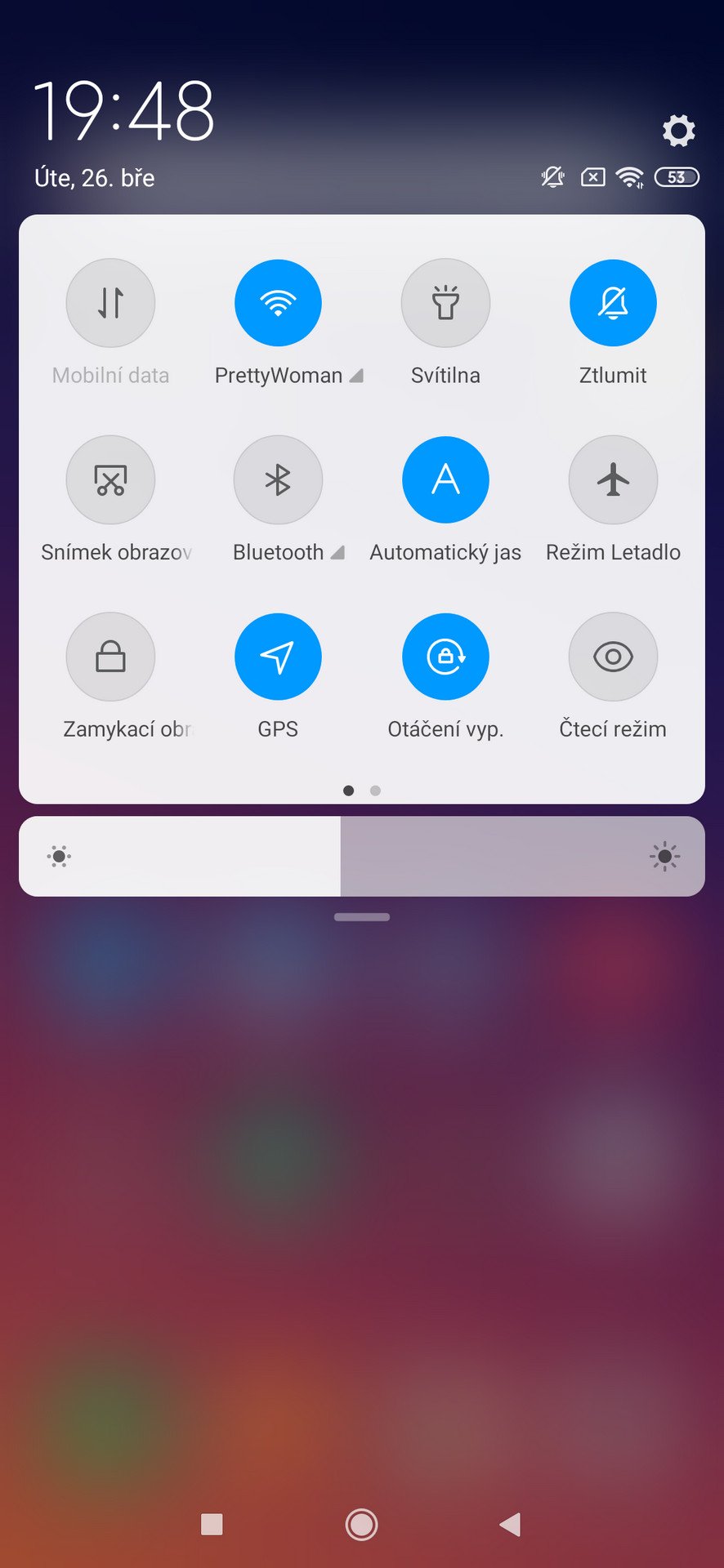Go to the home screen
Screen dimensions: 724x1568
click(x=361, y=1524)
